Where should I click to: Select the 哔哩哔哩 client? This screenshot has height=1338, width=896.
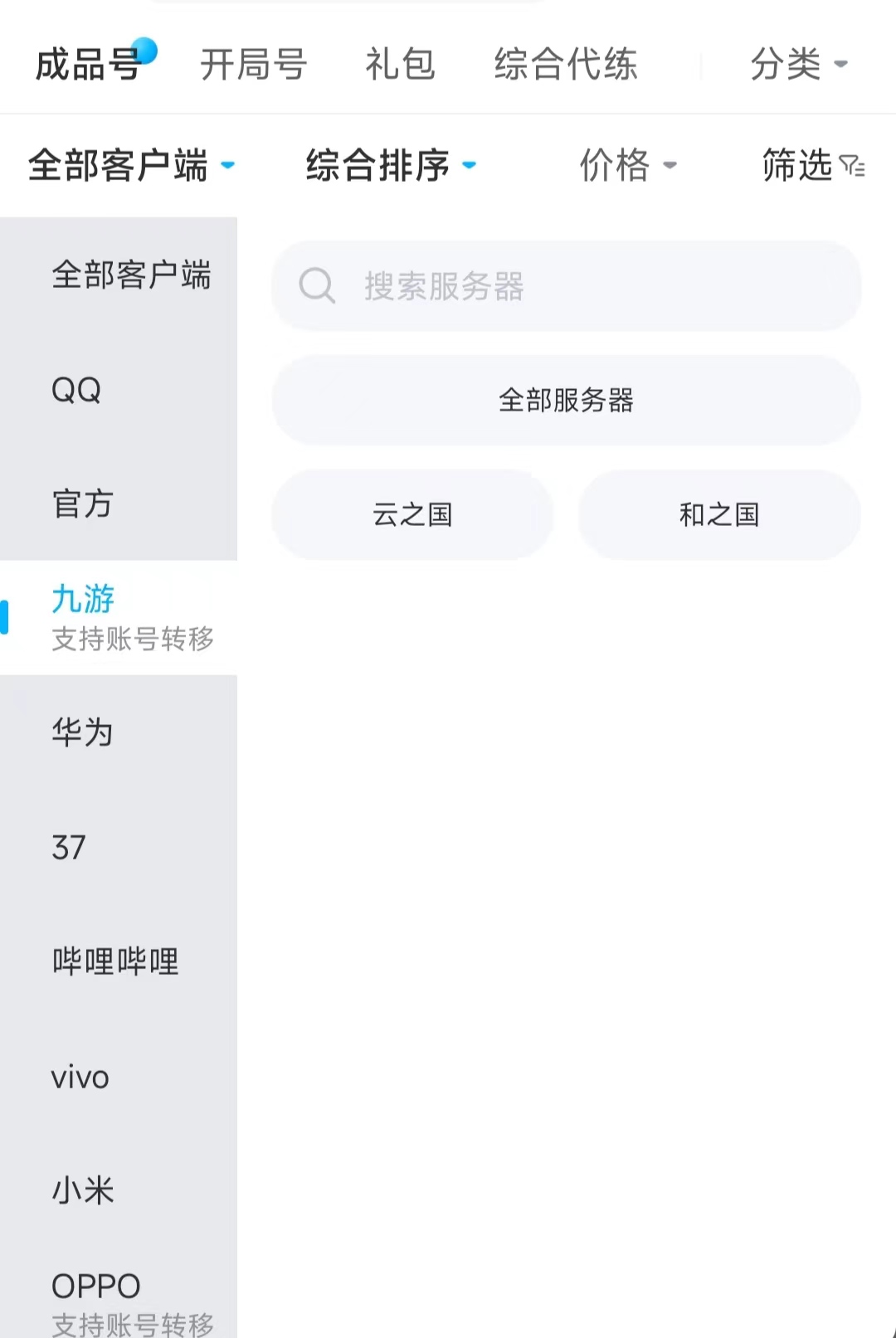click(115, 961)
